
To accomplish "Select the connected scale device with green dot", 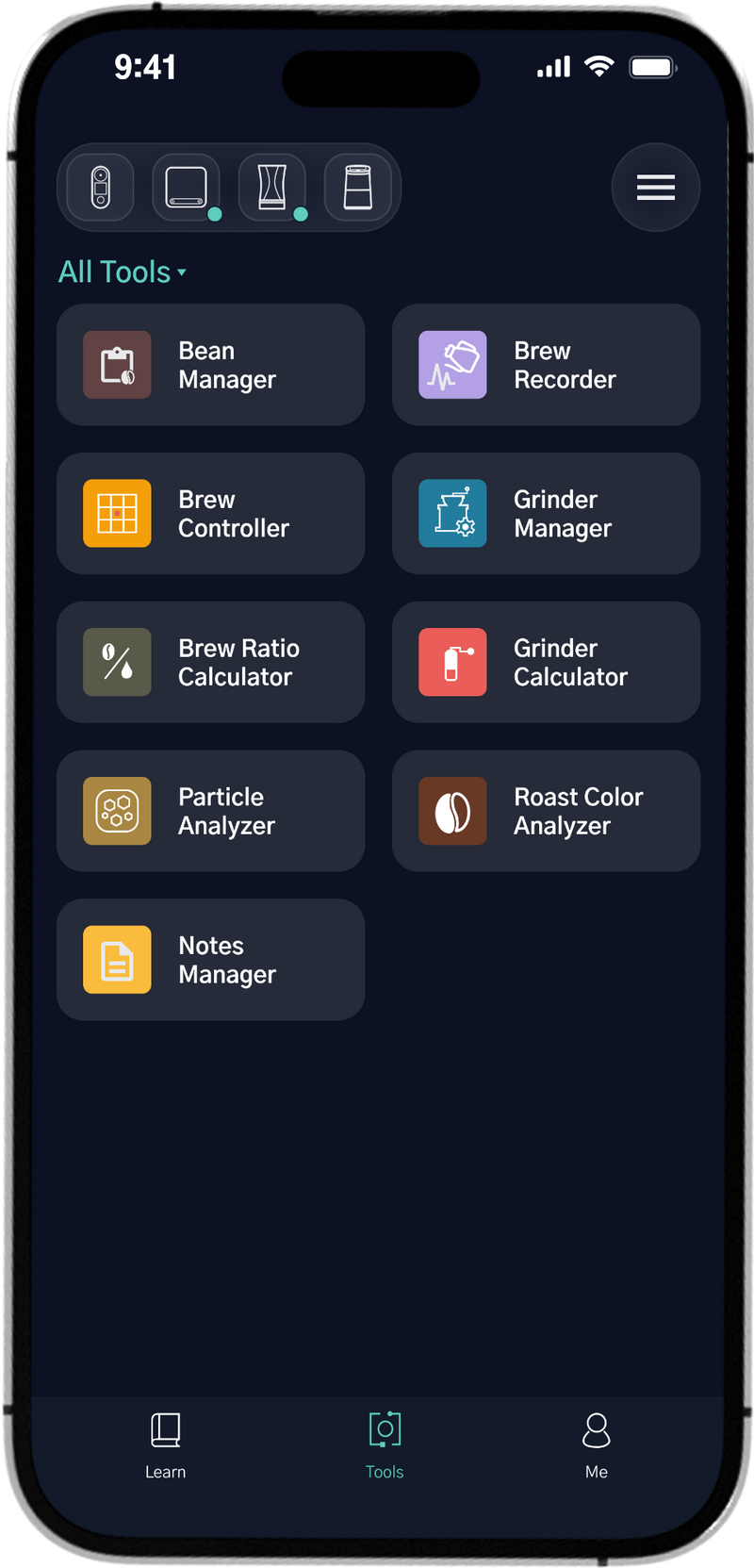I will [186, 188].
